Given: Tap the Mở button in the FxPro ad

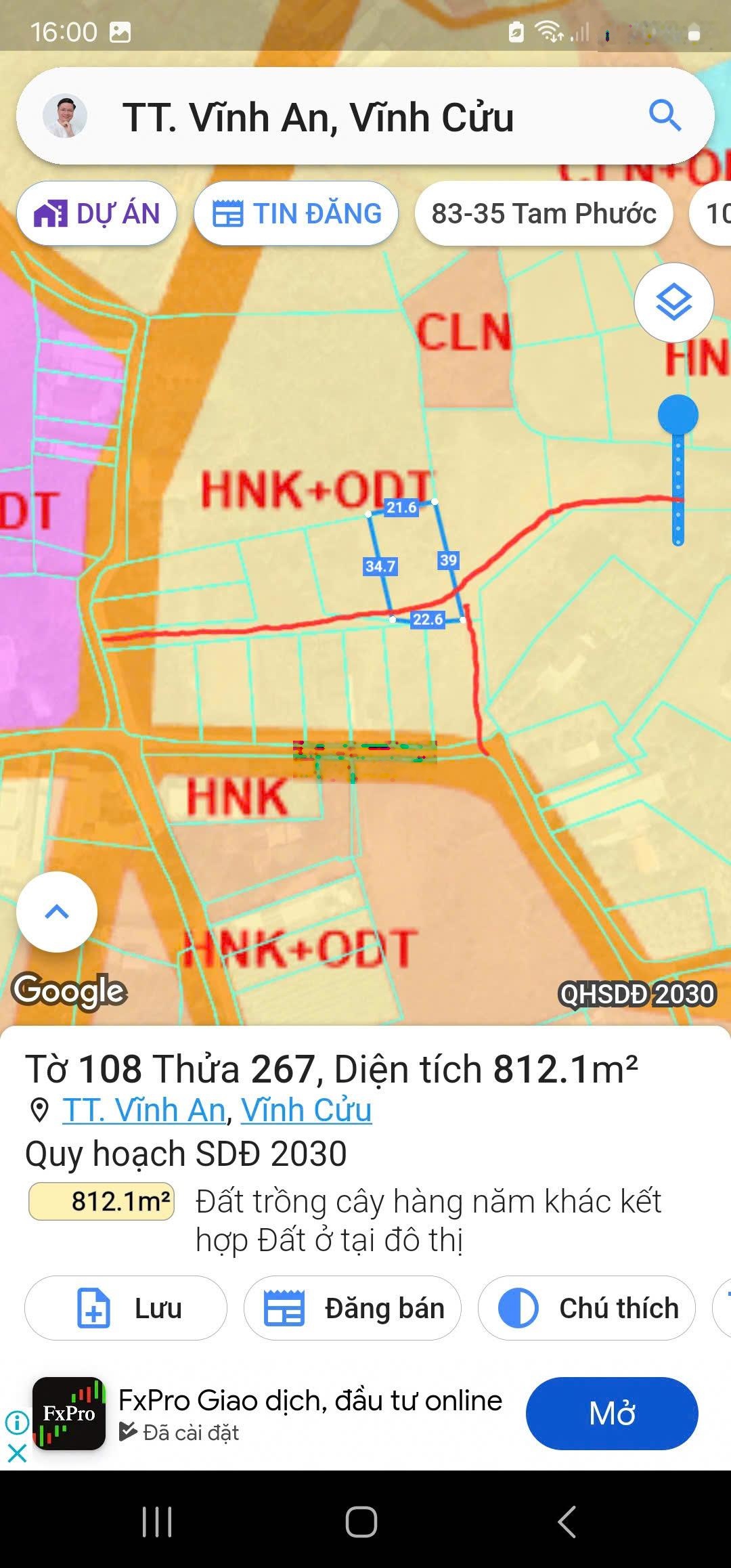Looking at the screenshot, I should (611, 1414).
